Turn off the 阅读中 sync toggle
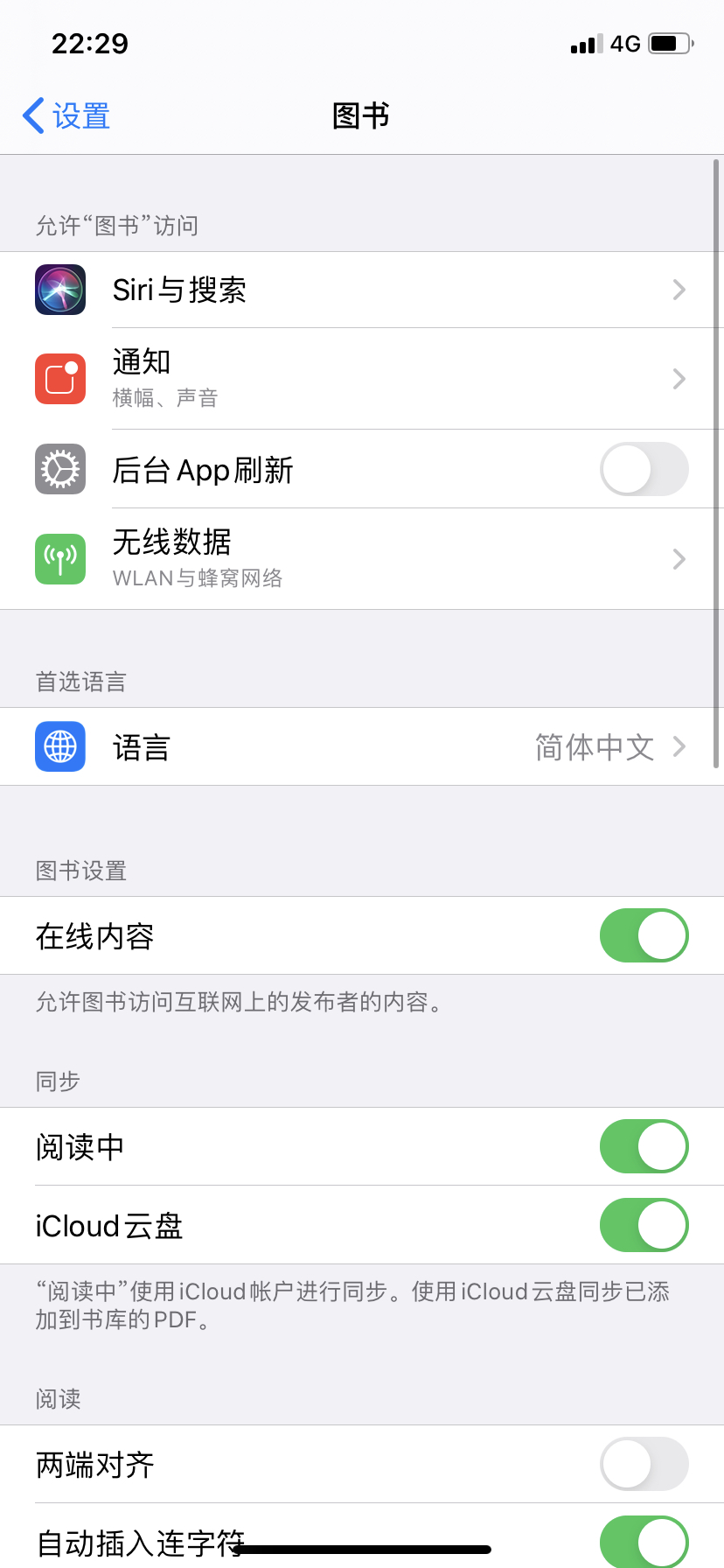724x1568 pixels. 644,1147
